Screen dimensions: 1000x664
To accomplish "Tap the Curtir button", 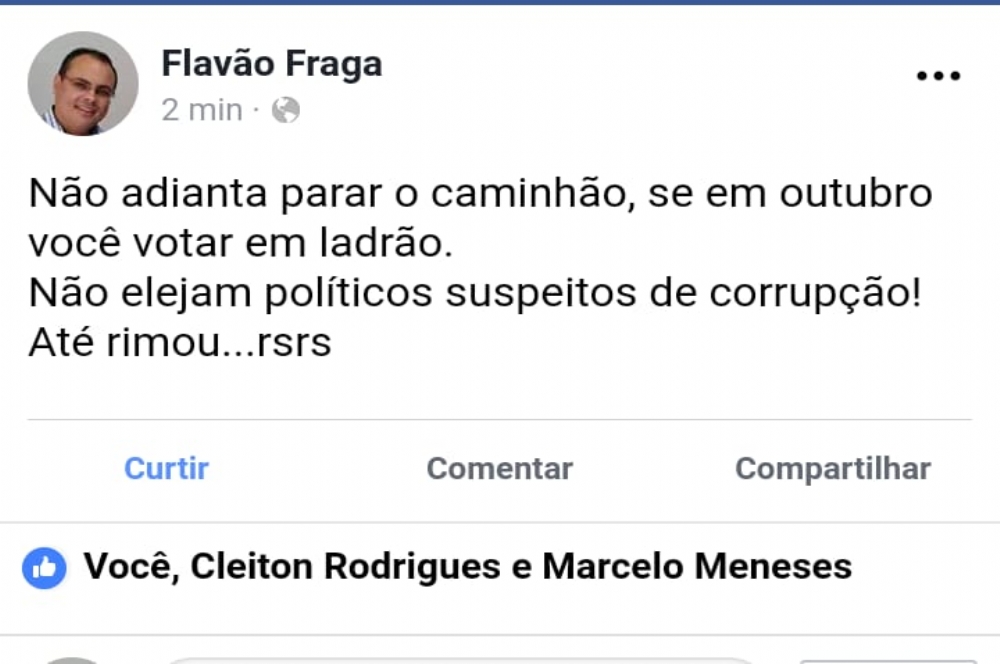I will [x=166, y=468].
